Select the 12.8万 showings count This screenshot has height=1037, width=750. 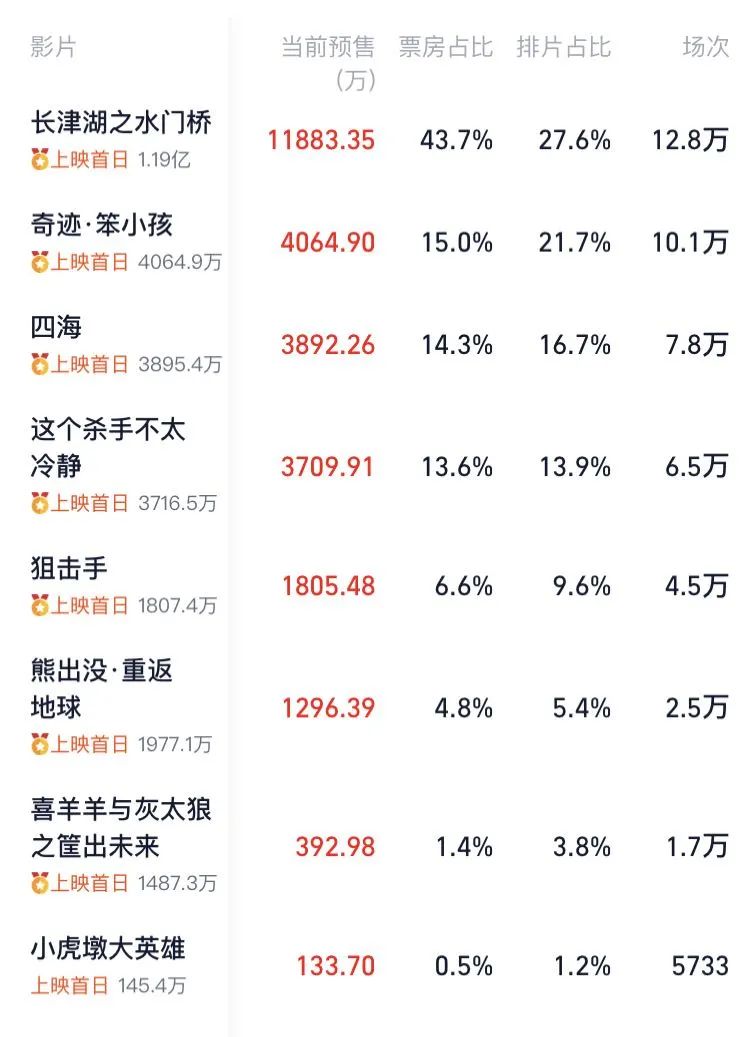(x=690, y=141)
